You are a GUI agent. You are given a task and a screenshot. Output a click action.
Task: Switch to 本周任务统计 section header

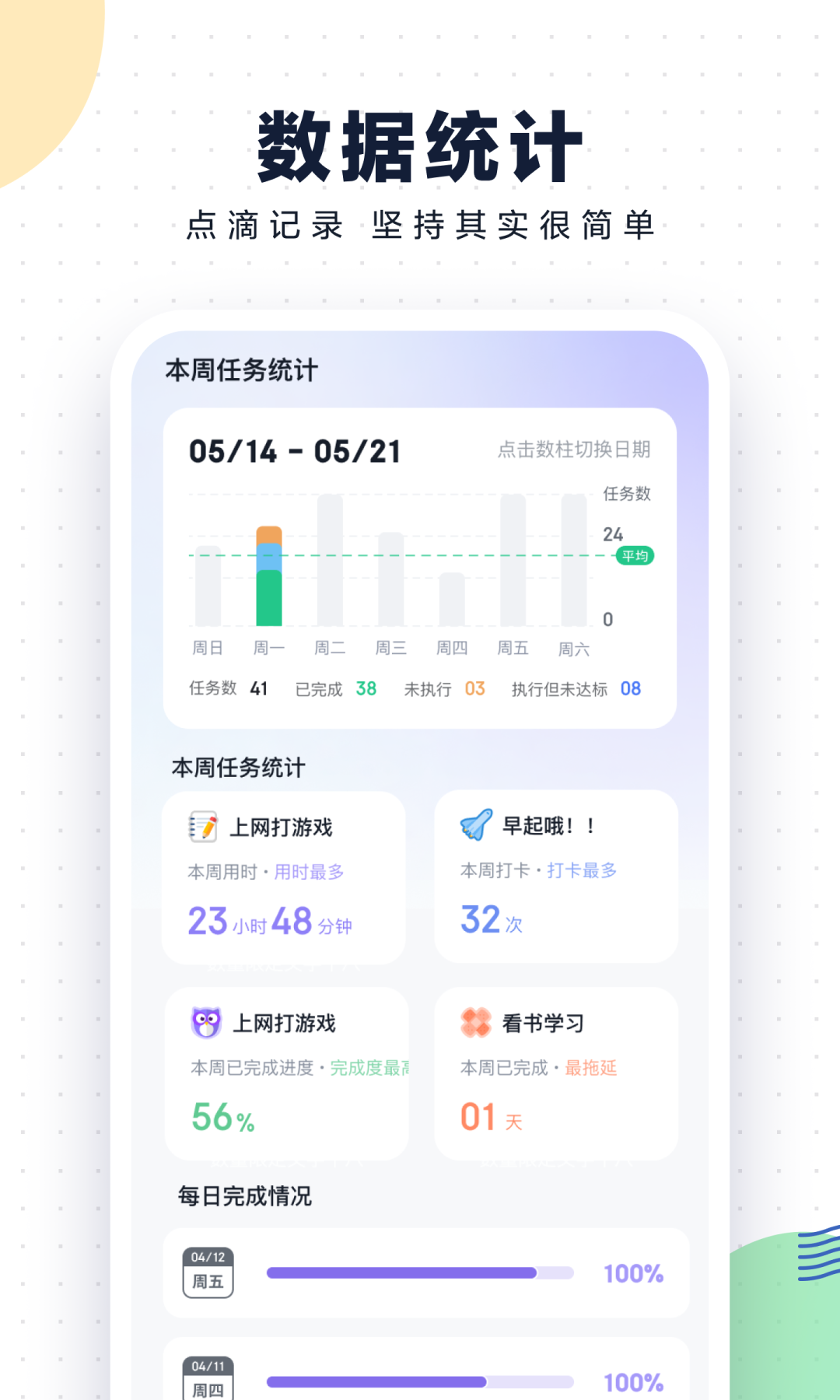pos(239,767)
